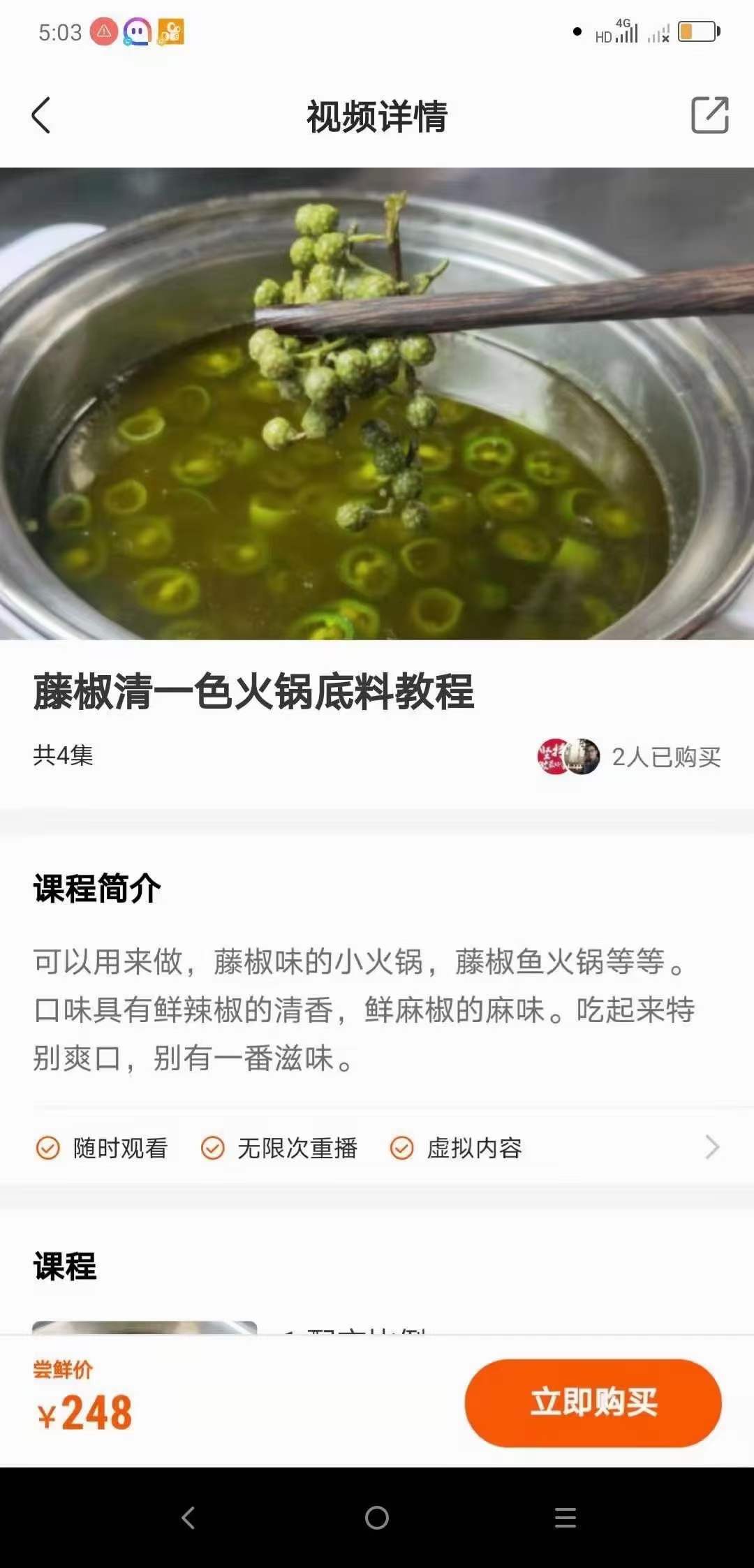Tap the warning triangle icon in status bar
This screenshot has width=754, height=1568.
(105, 29)
